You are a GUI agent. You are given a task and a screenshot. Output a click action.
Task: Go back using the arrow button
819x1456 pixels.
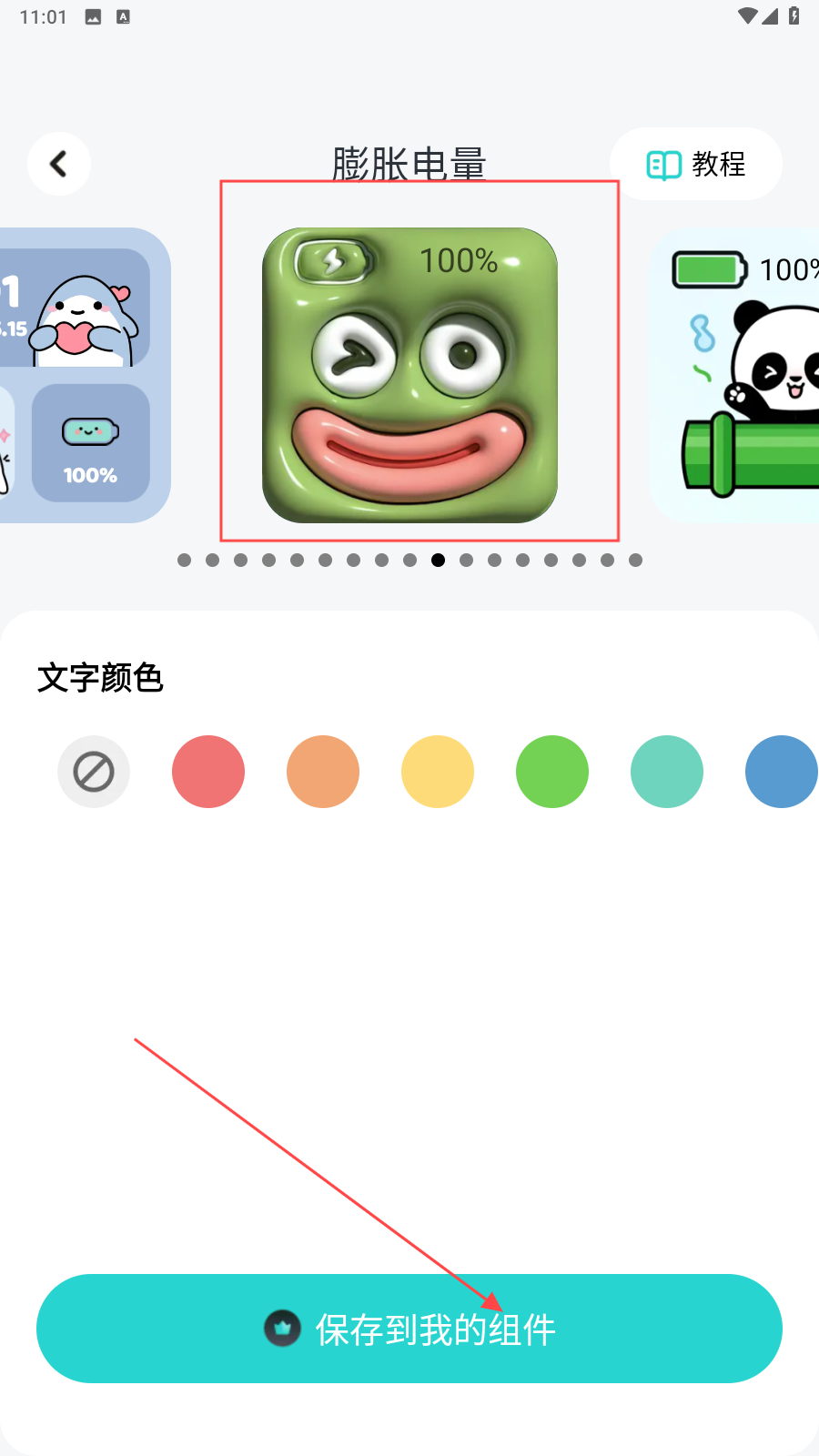pos(59,164)
